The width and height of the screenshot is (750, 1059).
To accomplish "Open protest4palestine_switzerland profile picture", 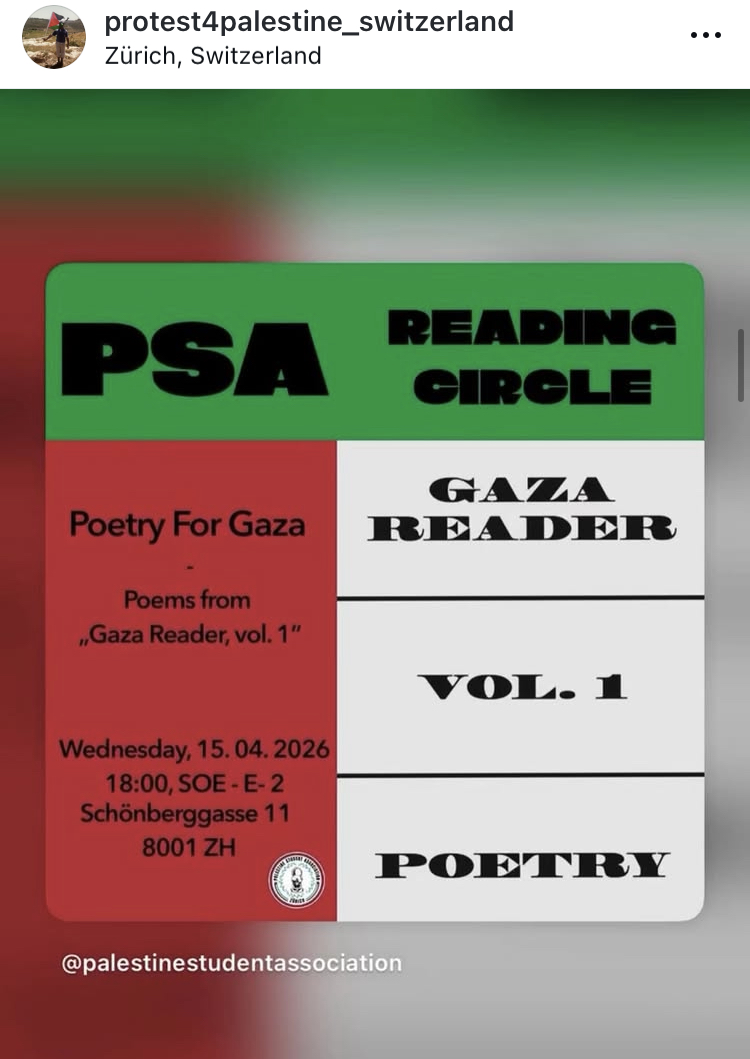I will (x=54, y=37).
